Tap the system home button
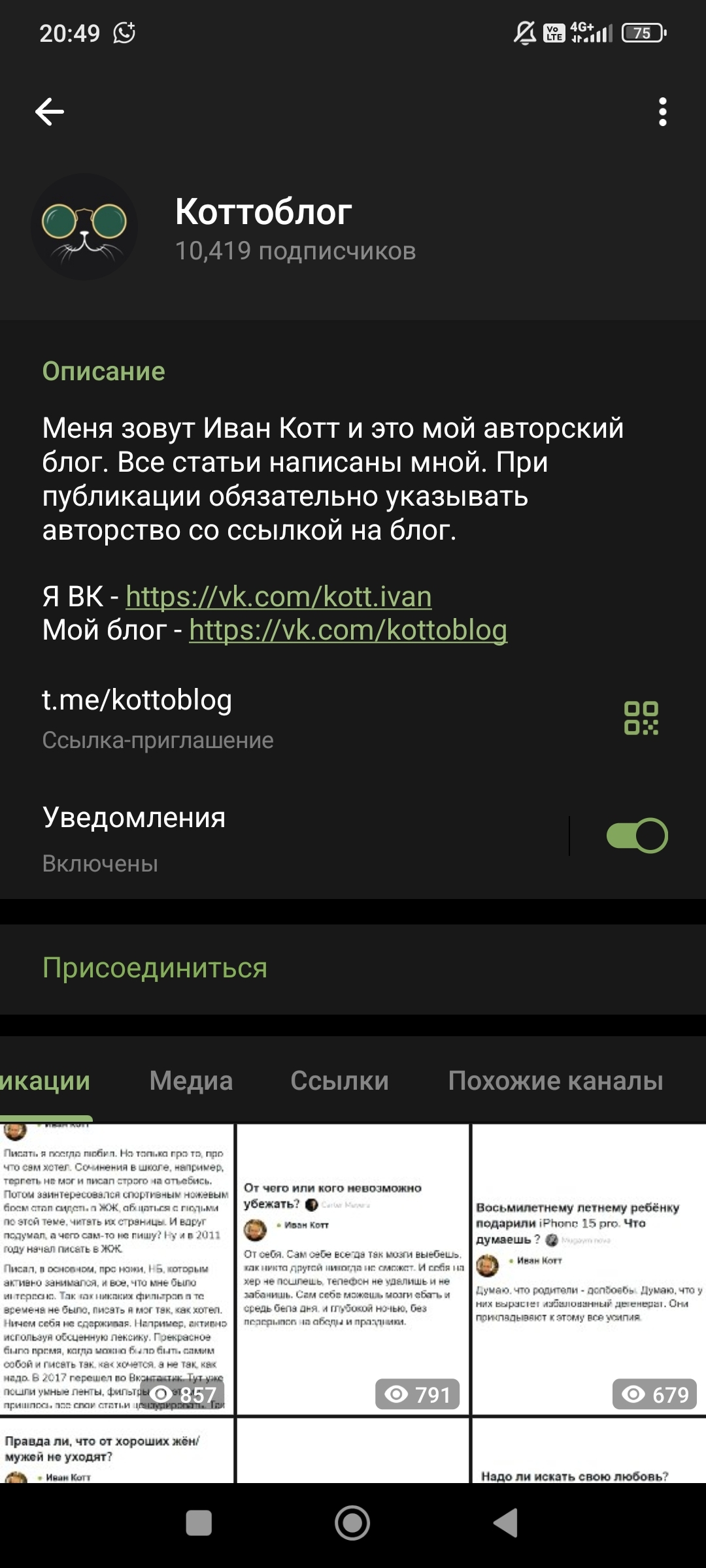Image resolution: width=706 pixels, height=1568 pixels. [x=352, y=1523]
